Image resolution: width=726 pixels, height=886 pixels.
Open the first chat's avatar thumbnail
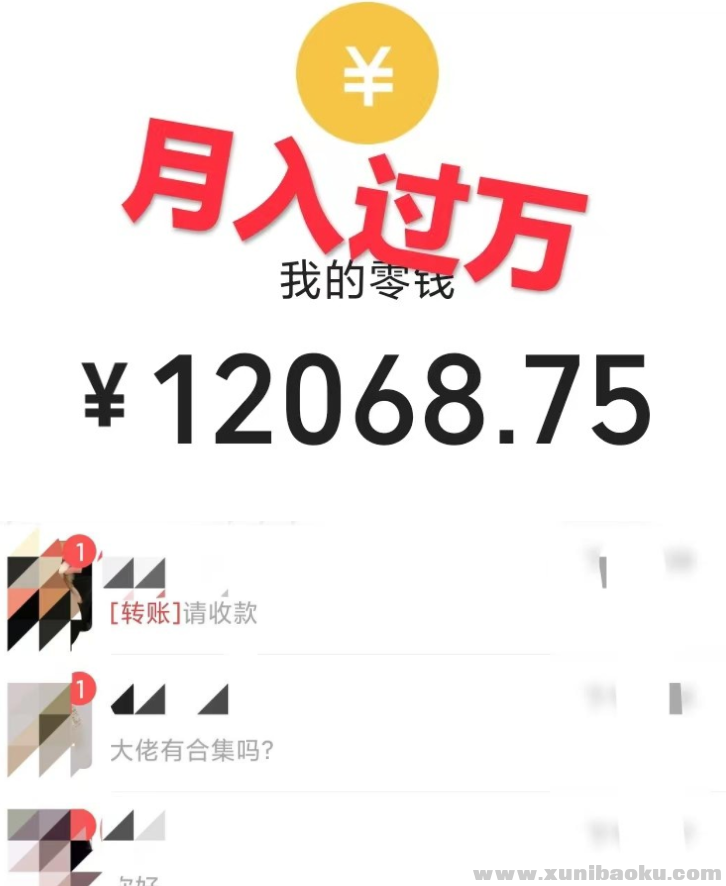tap(47, 593)
